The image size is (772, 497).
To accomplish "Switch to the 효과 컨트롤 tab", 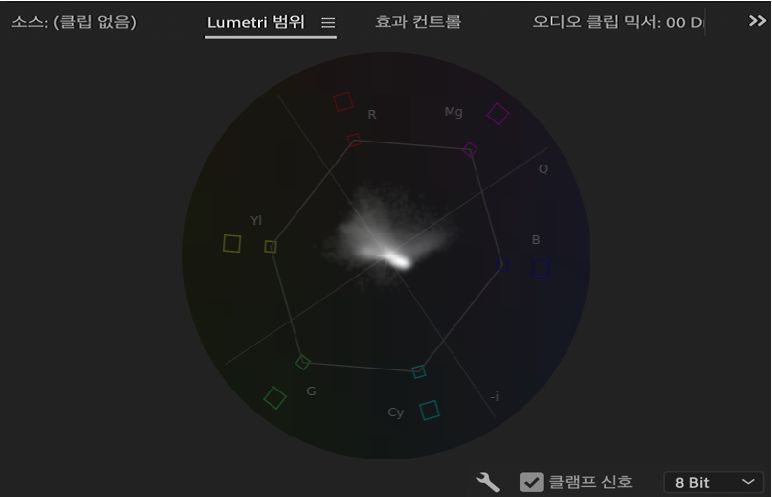I will tap(418, 22).
